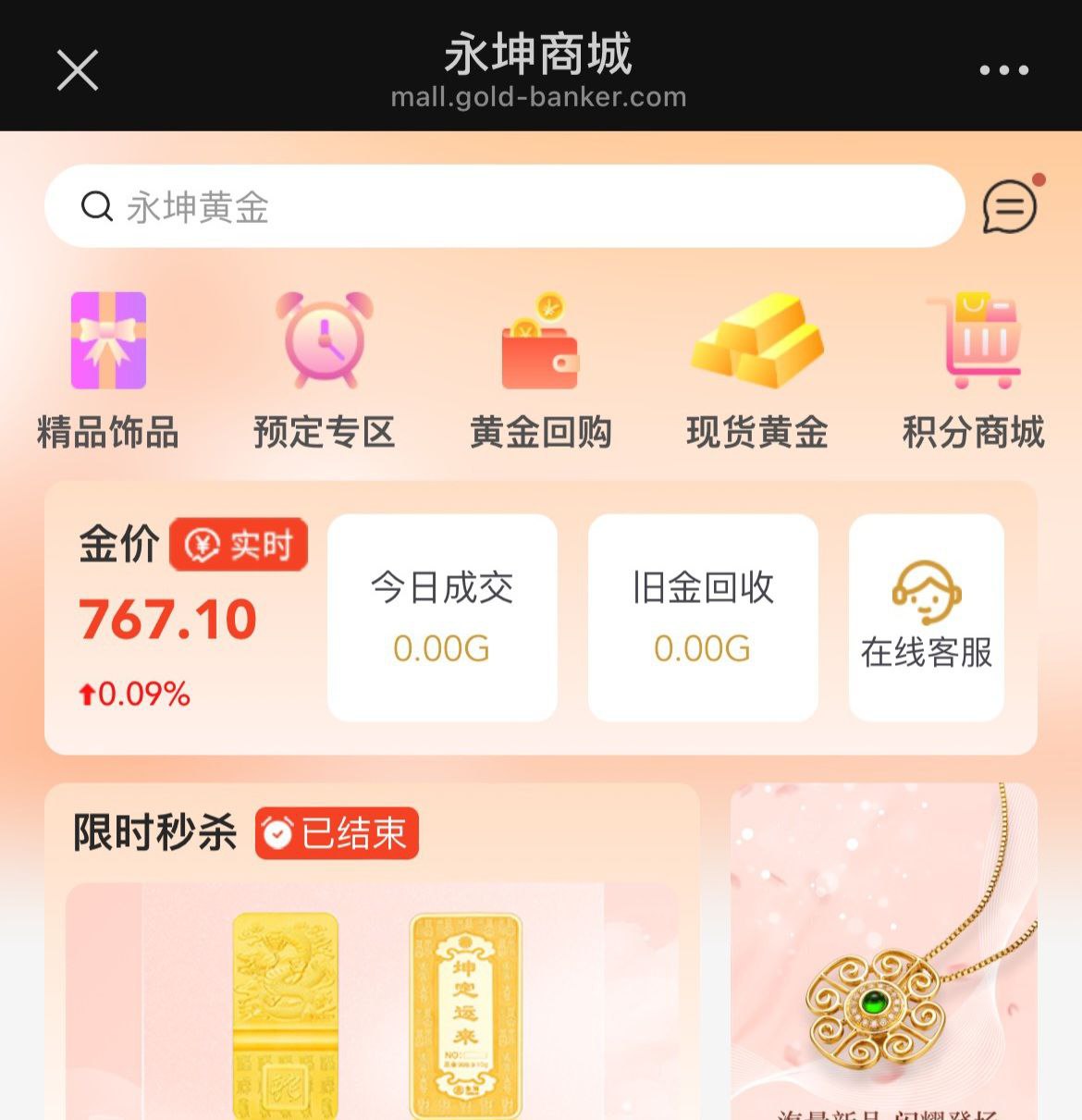Open the 限时秒杀 flash sale section

coord(155,831)
